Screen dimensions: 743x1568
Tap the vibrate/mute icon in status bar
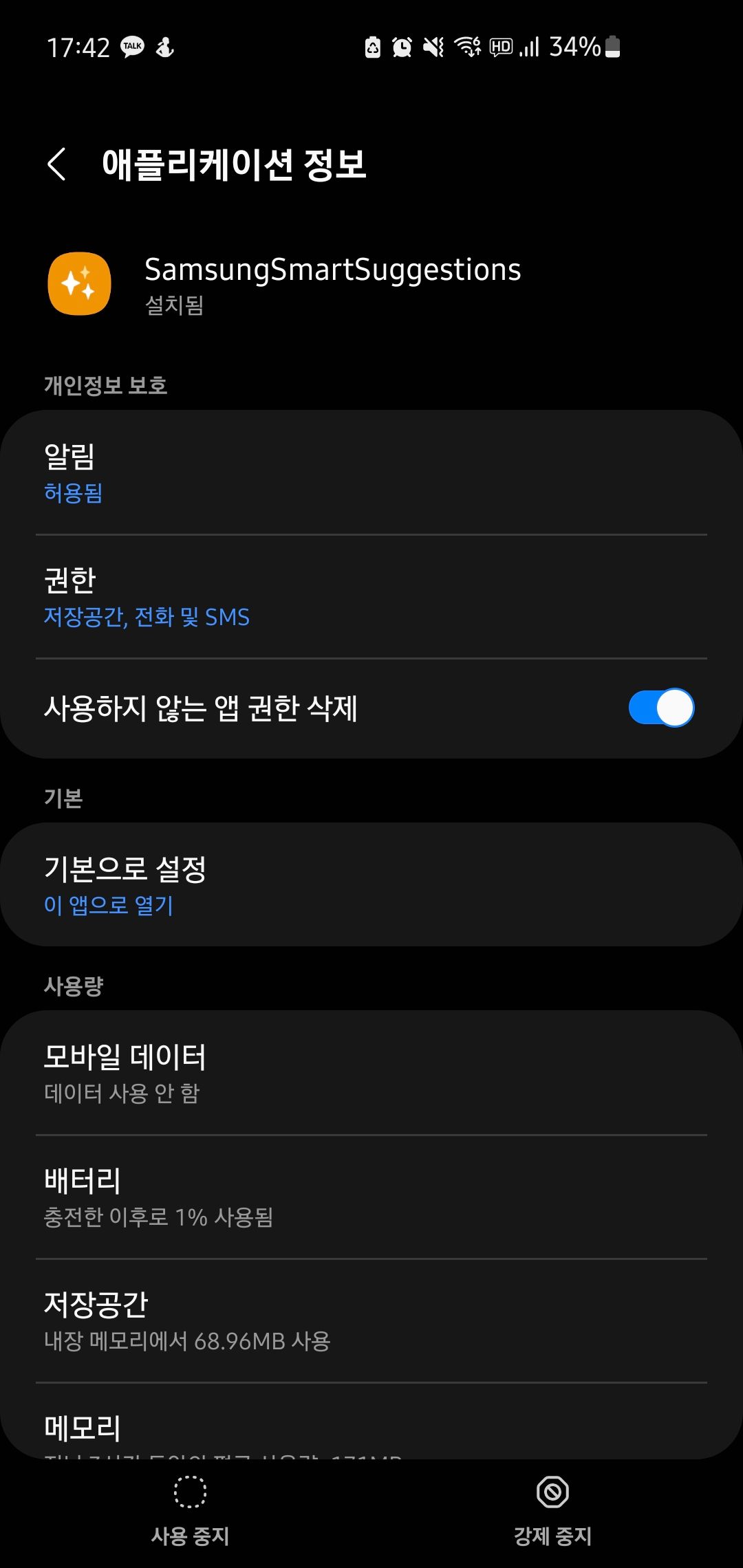tap(431, 46)
